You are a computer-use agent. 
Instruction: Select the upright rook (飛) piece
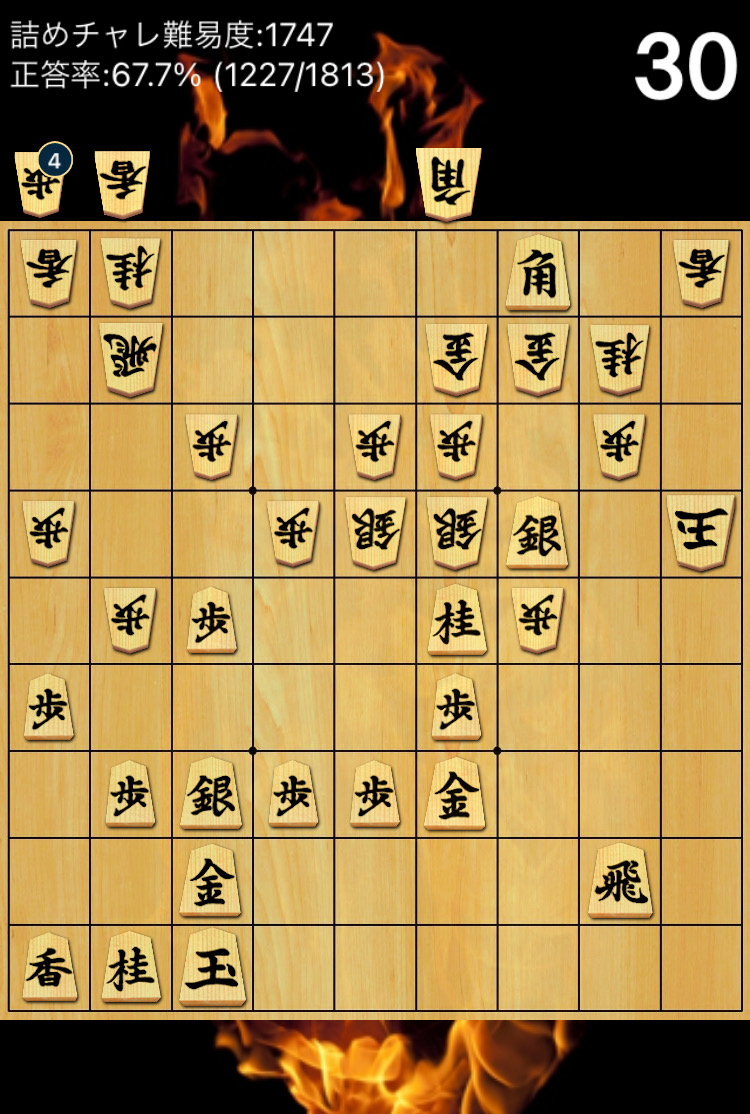click(x=620, y=882)
